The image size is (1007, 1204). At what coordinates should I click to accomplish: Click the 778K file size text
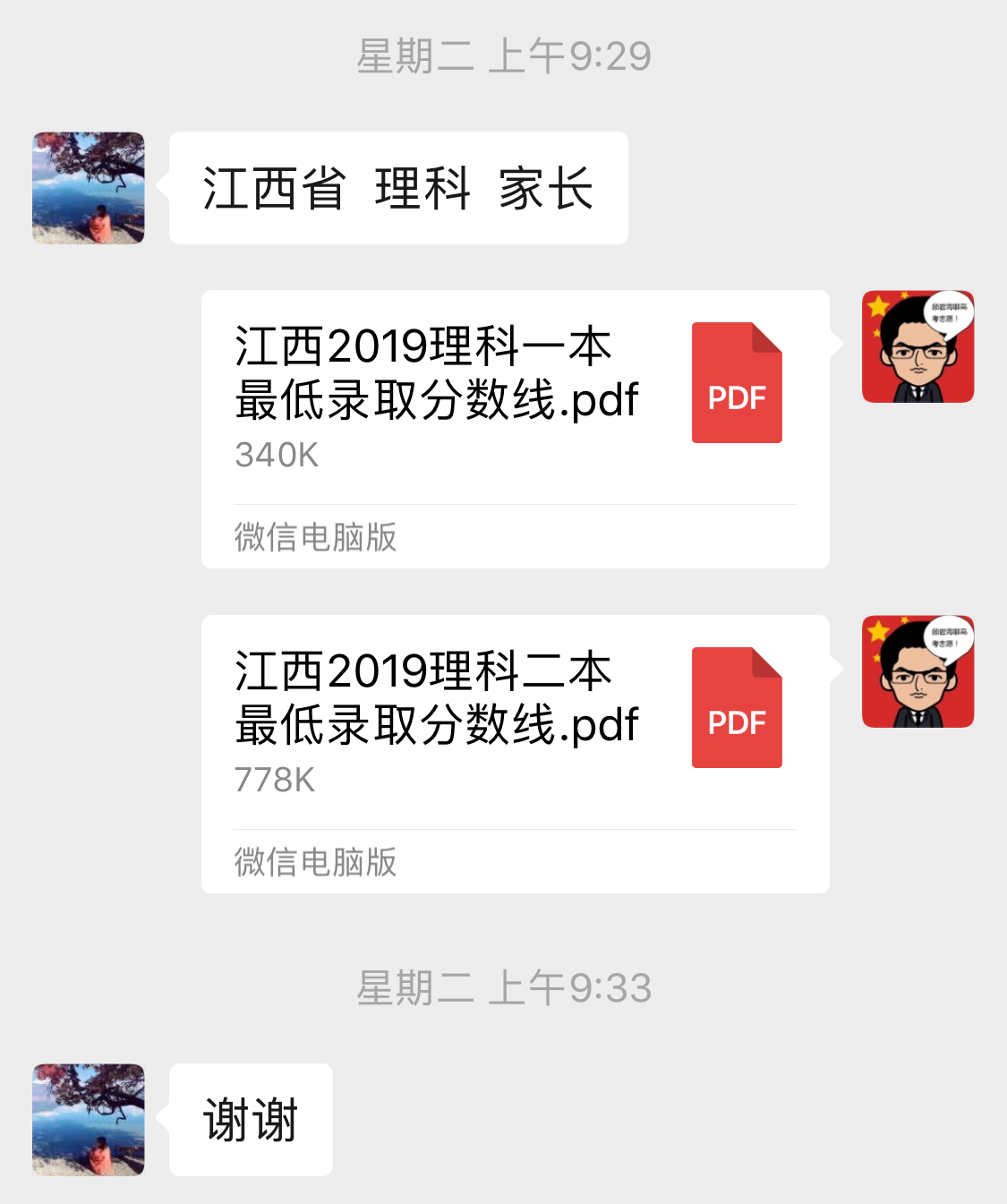pos(273,781)
